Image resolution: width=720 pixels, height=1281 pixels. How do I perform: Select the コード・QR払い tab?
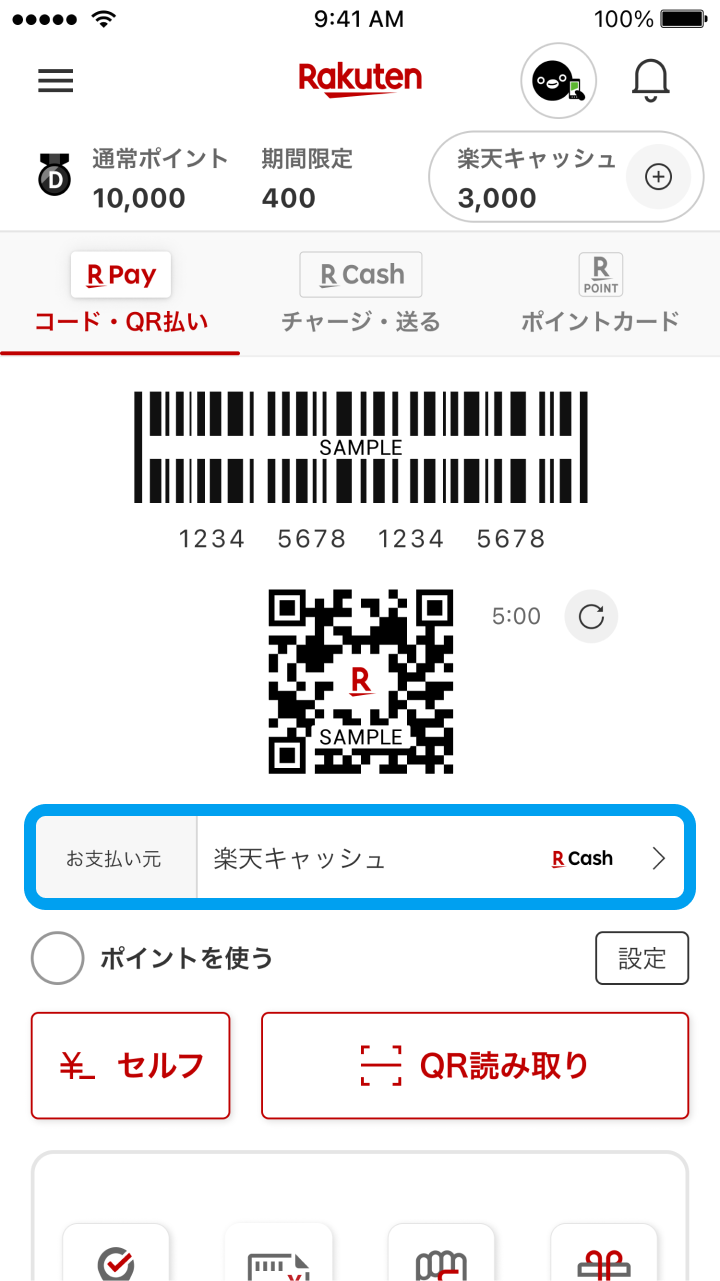(120, 295)
